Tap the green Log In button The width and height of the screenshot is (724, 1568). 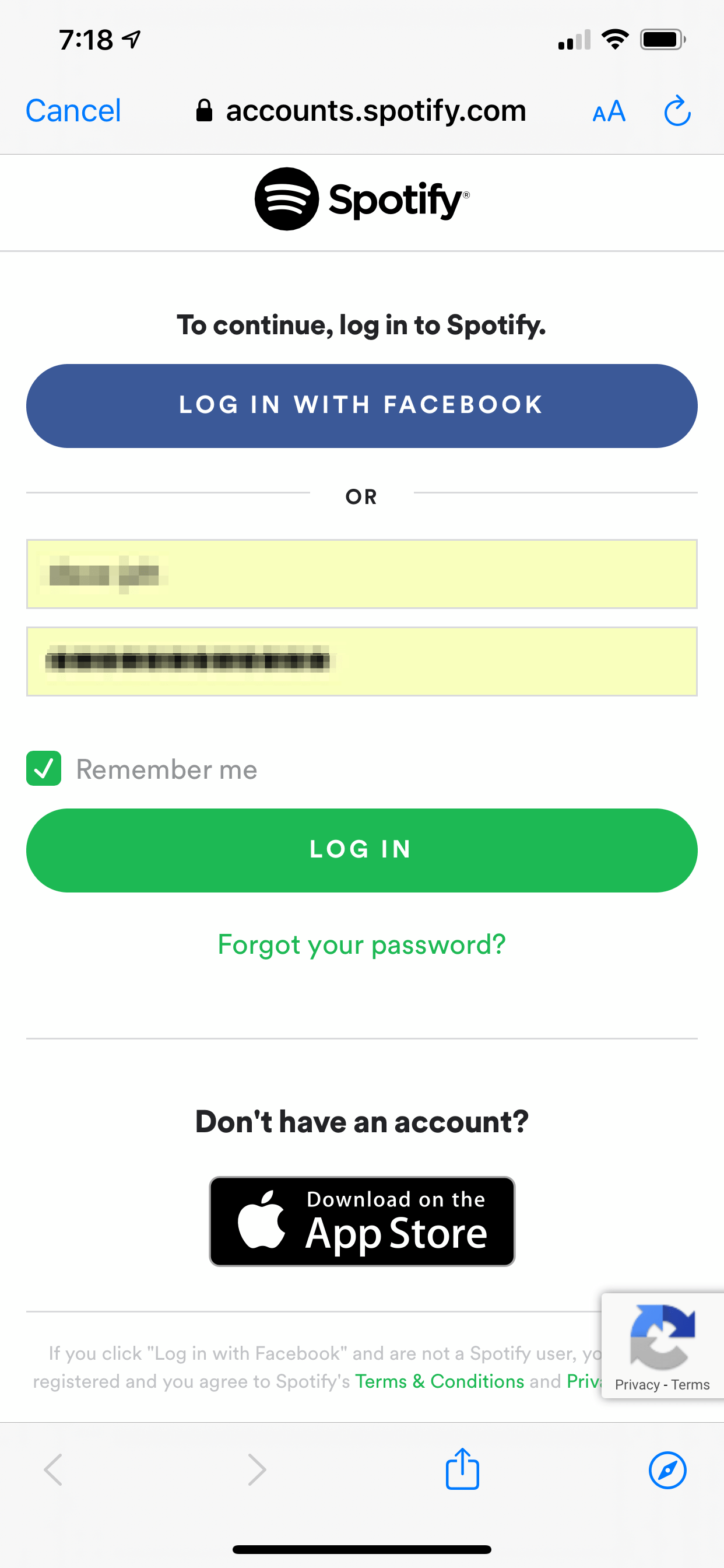[361, 850]
